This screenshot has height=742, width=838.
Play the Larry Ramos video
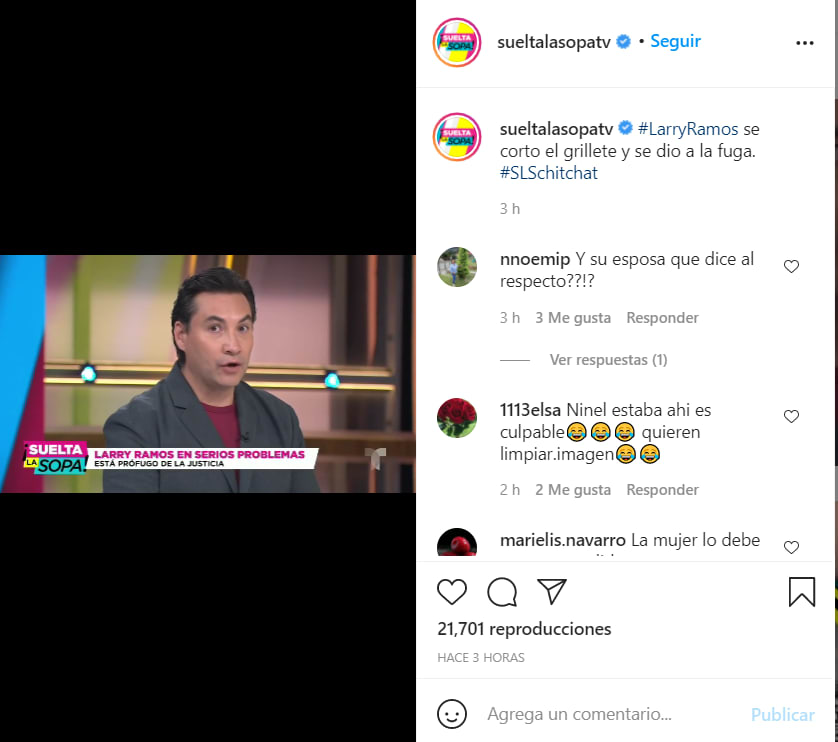(208, 373)
